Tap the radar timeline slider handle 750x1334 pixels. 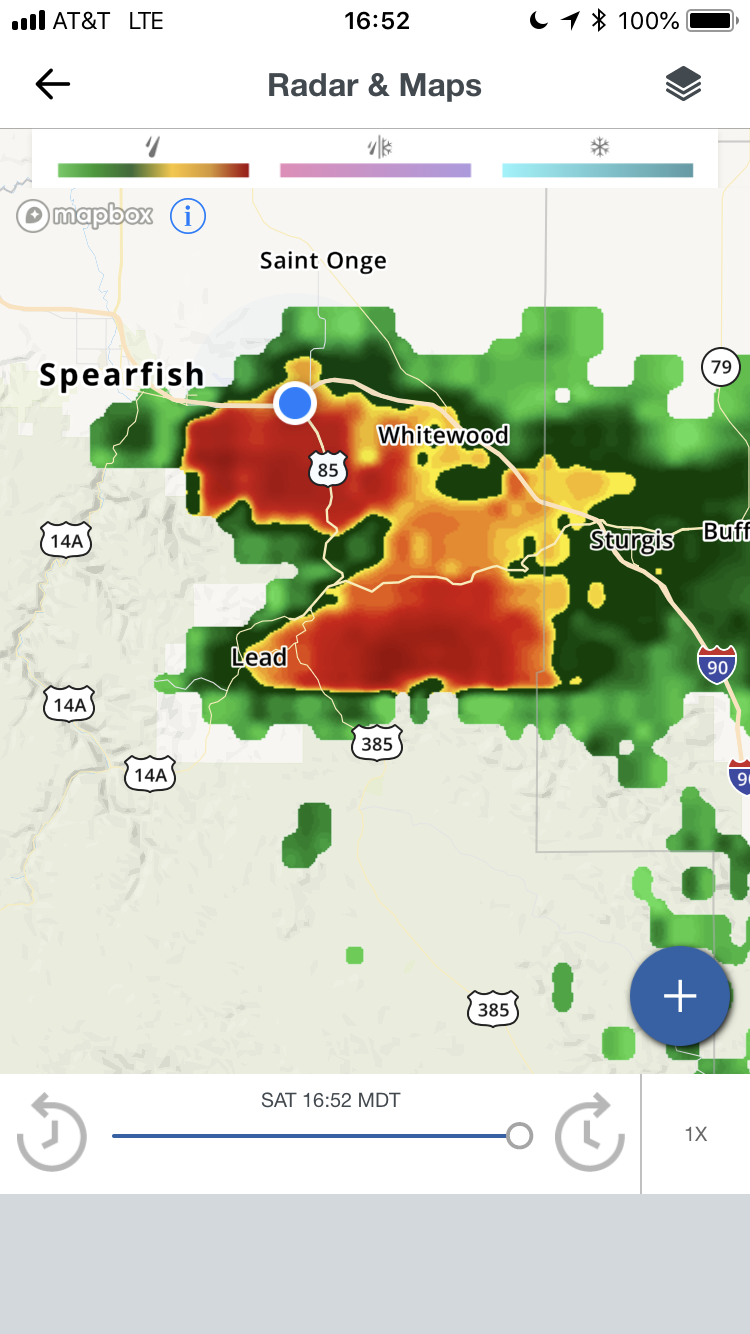click(x=519, y=1136)
